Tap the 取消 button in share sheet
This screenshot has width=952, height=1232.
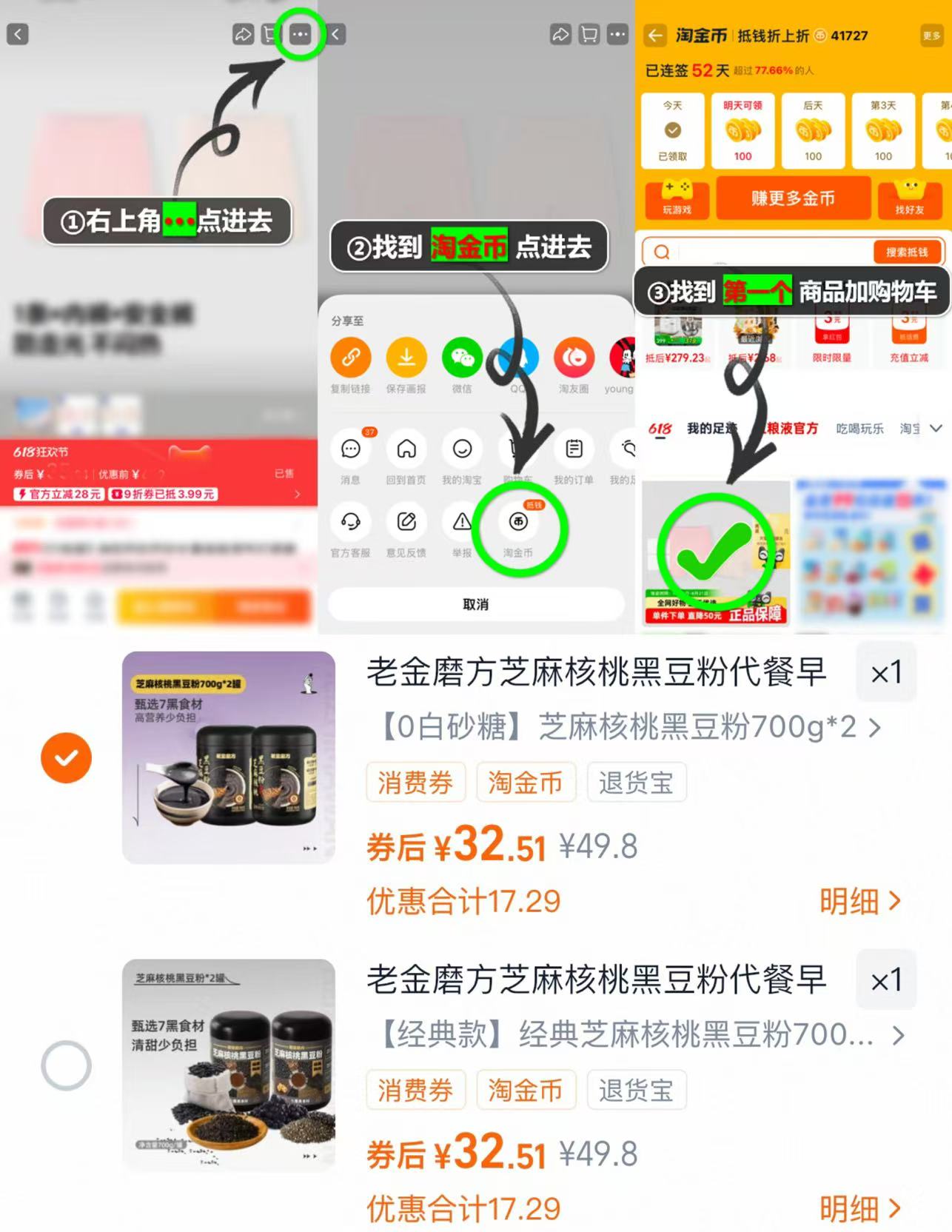(x=476, y=604)
